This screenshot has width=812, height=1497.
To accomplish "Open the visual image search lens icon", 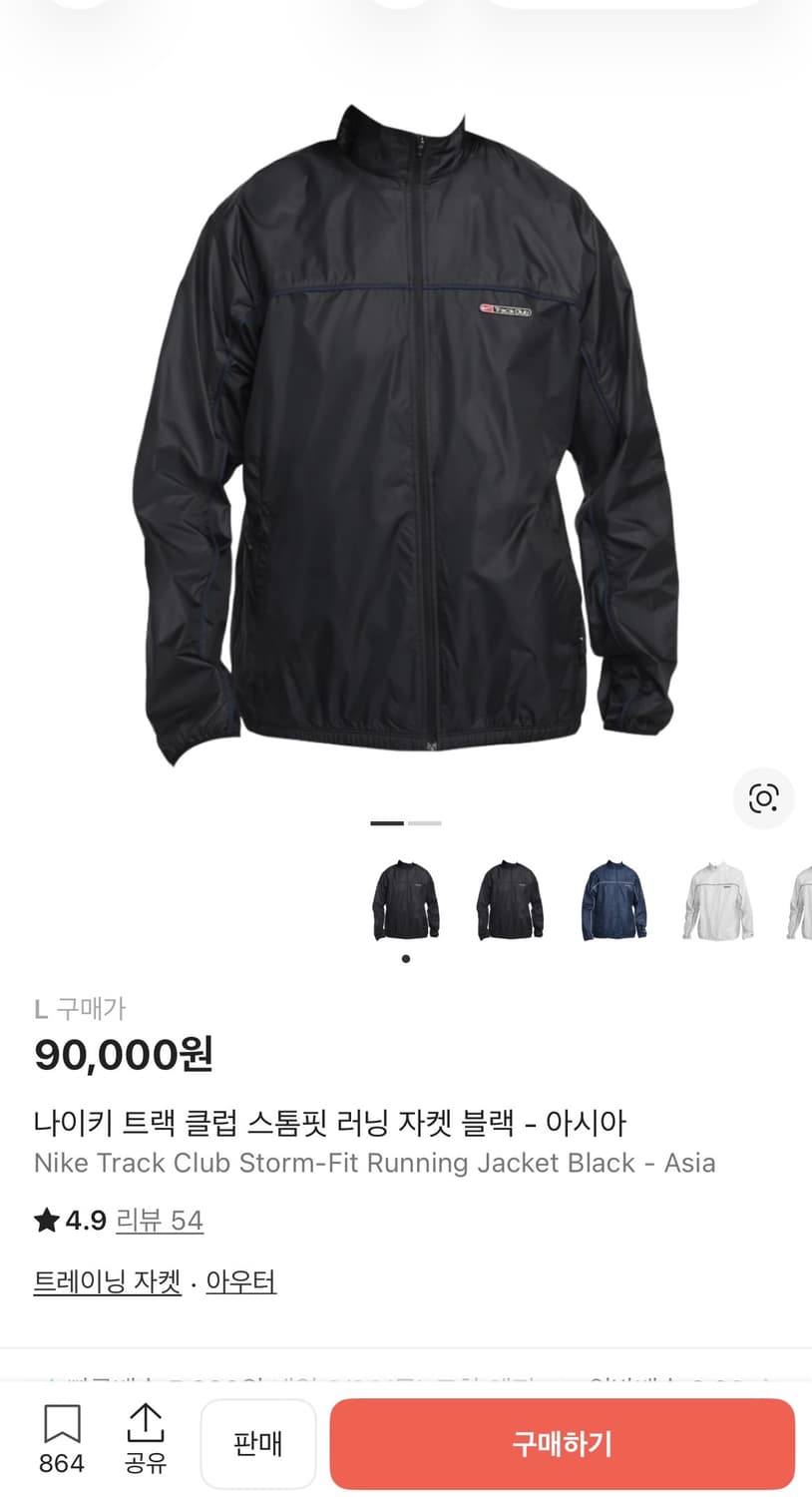I will tap(763, 798).
